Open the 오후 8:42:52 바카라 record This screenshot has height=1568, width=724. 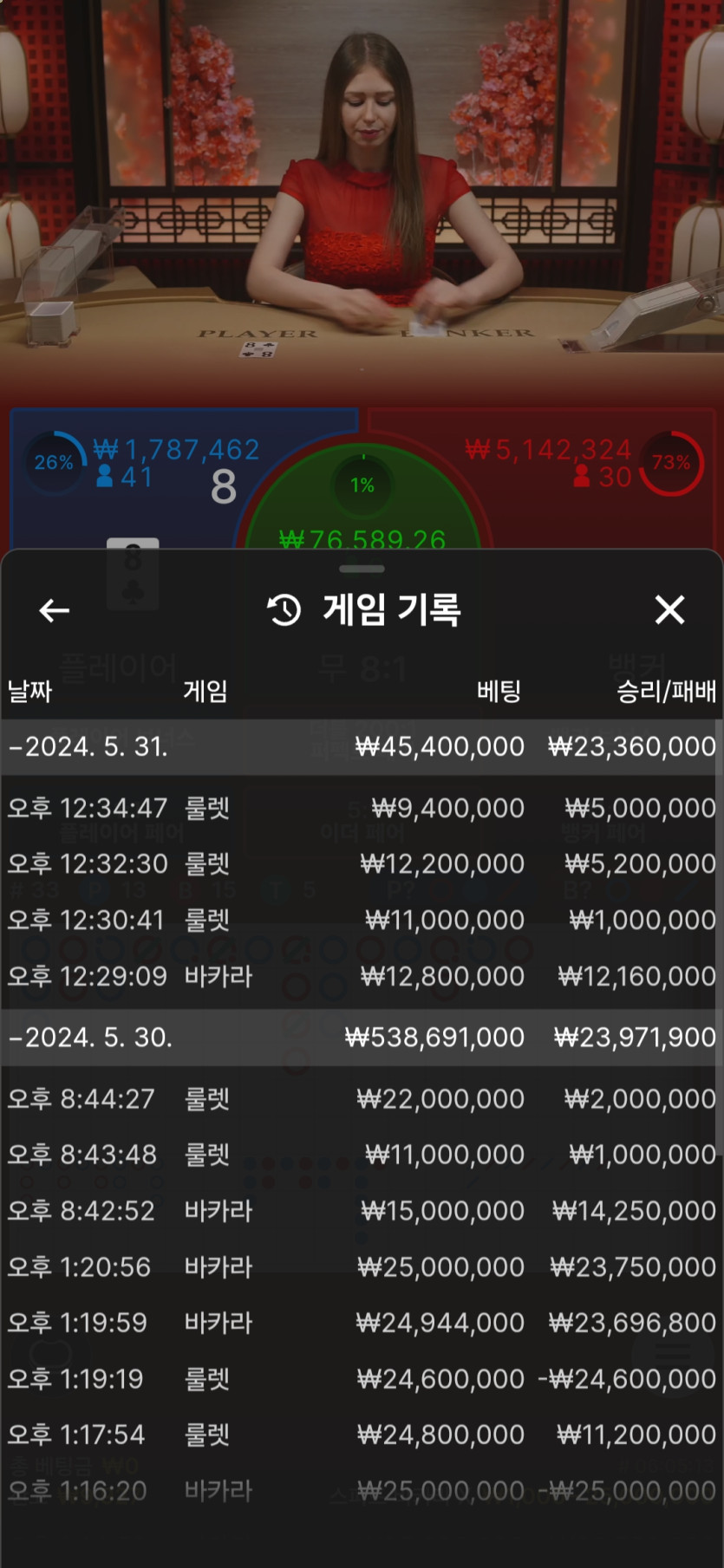click(362, 1210)
